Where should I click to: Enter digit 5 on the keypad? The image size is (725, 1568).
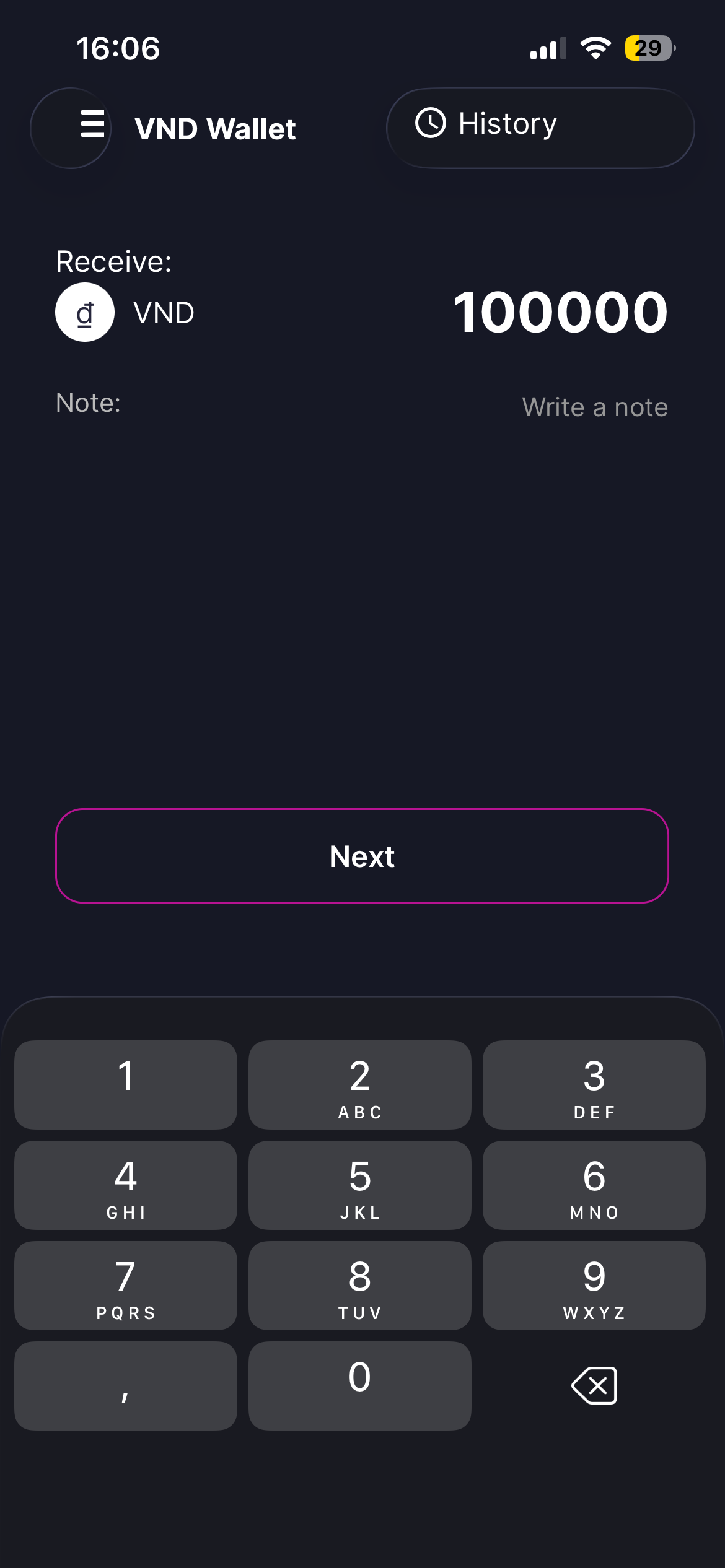pos(359,1185)
